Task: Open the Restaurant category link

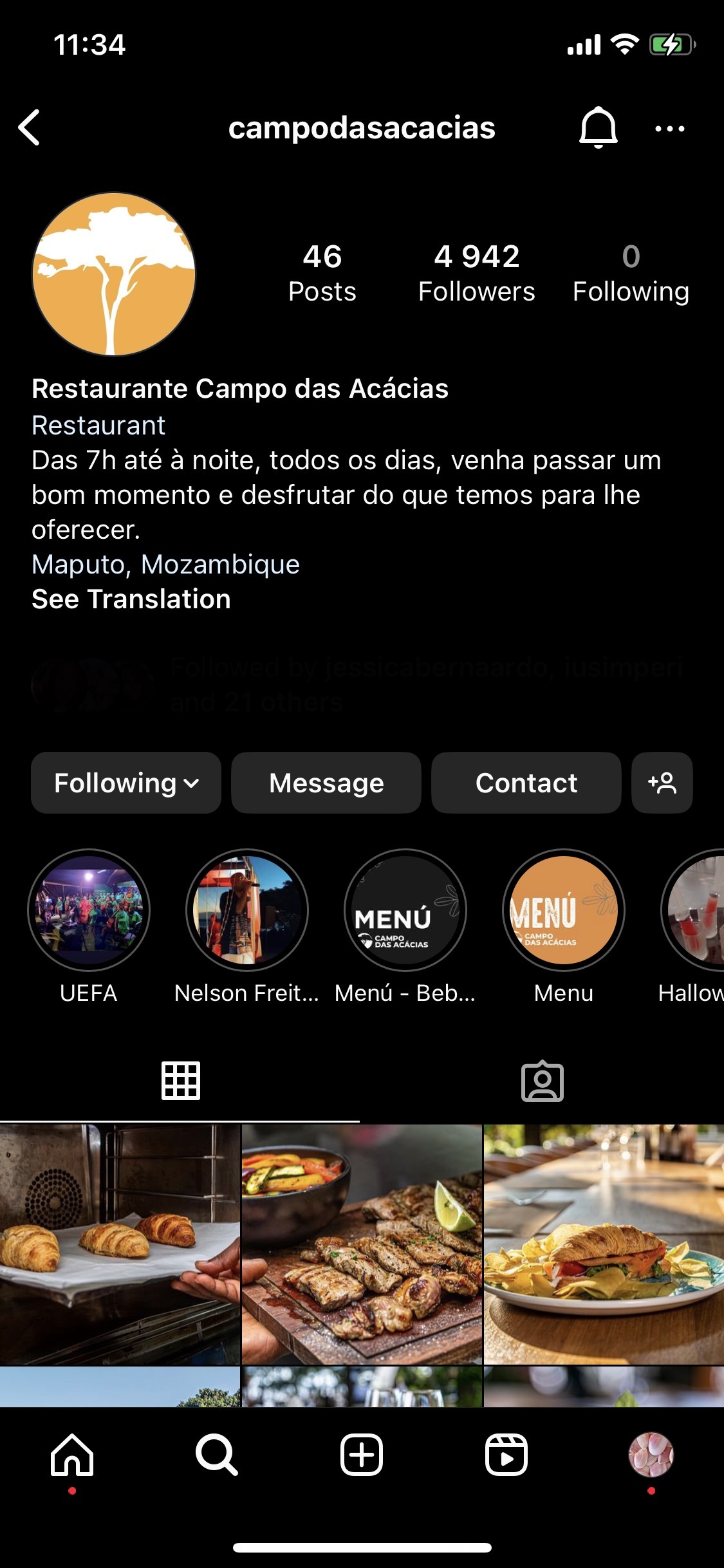Action: click(98, 425)
